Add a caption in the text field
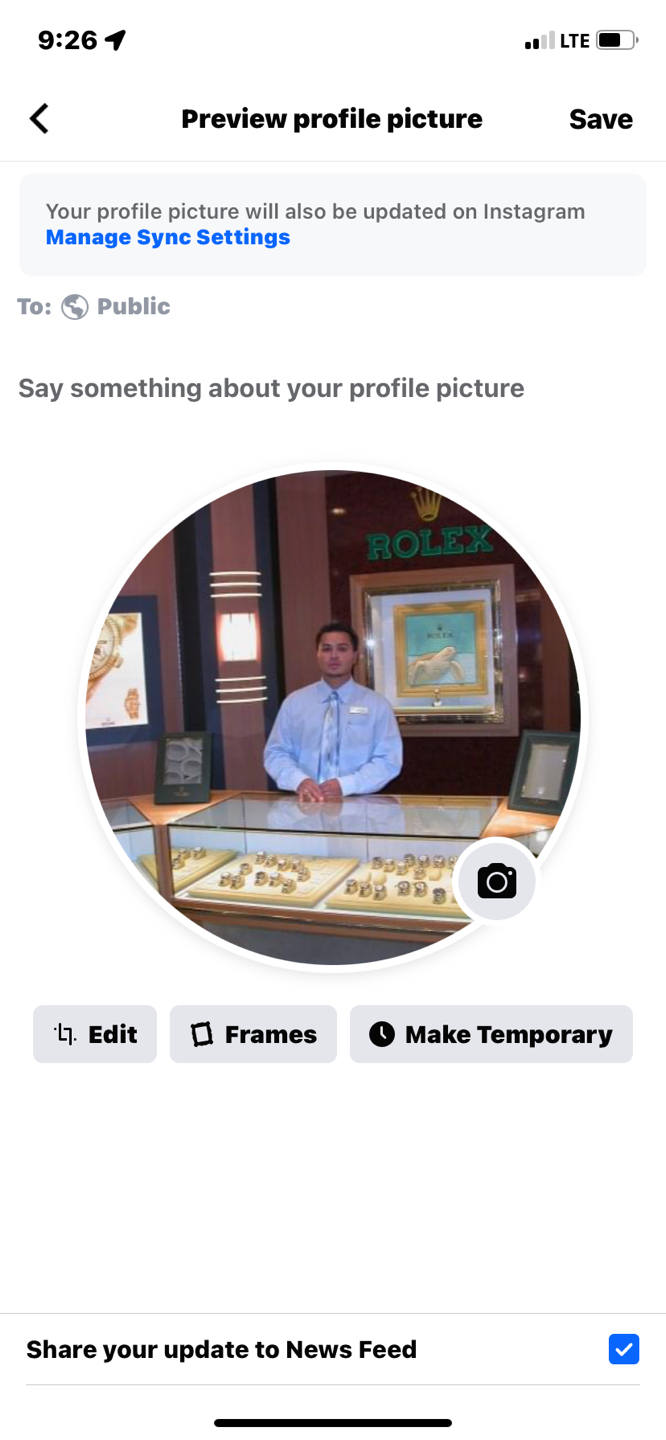666x1440 pixels. [x=271, y=388]
